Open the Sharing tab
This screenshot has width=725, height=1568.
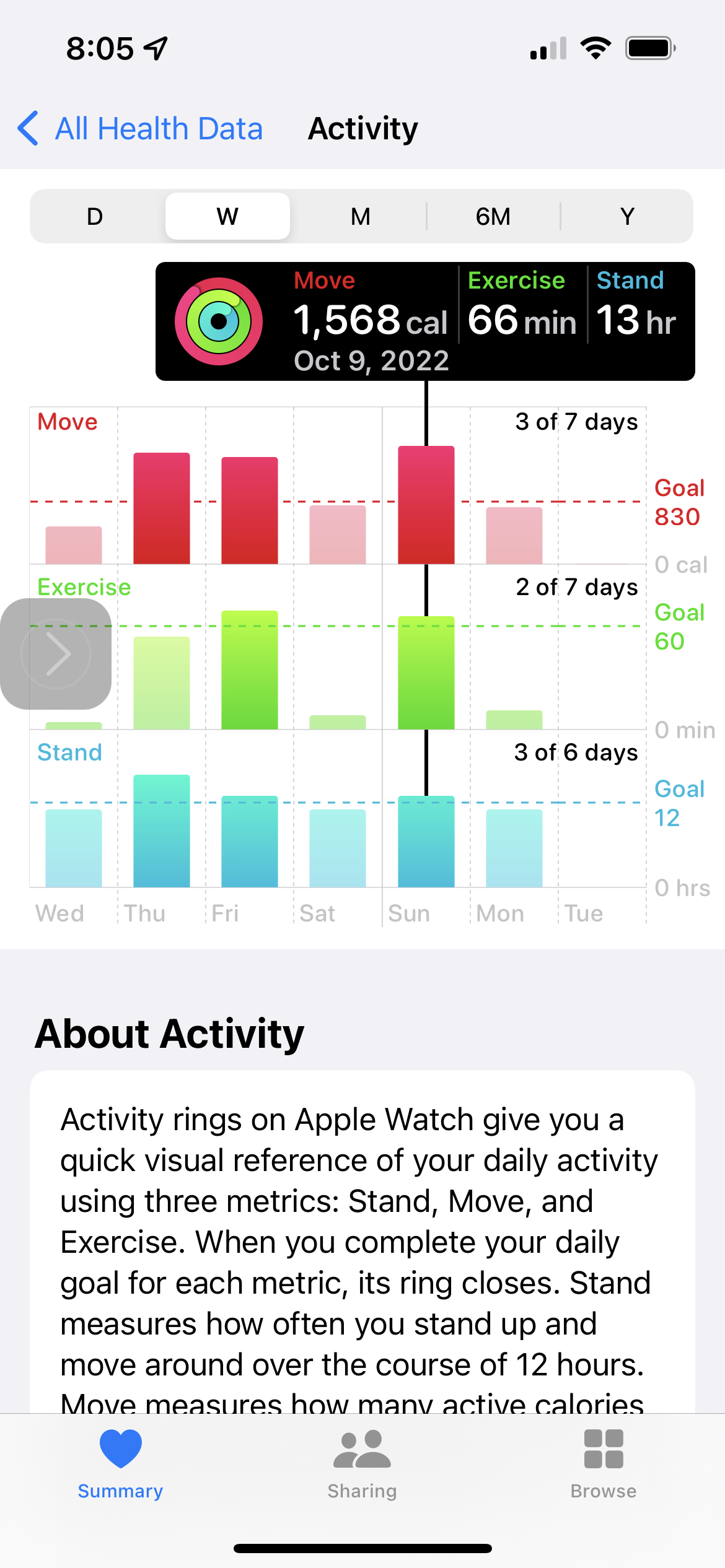coord(362,1465)
